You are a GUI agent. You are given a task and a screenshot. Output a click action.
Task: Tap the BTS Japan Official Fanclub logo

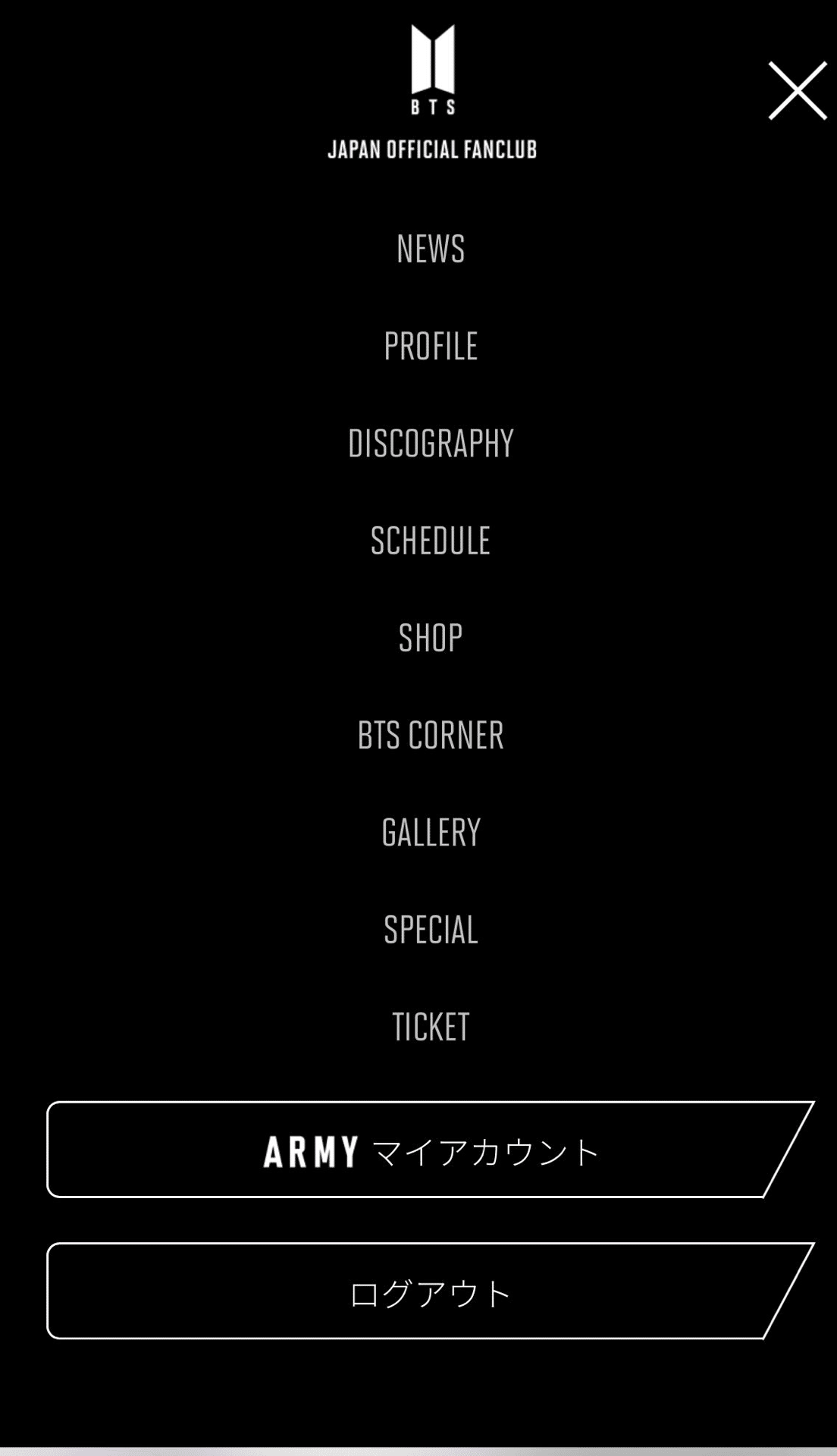[432, 92]
